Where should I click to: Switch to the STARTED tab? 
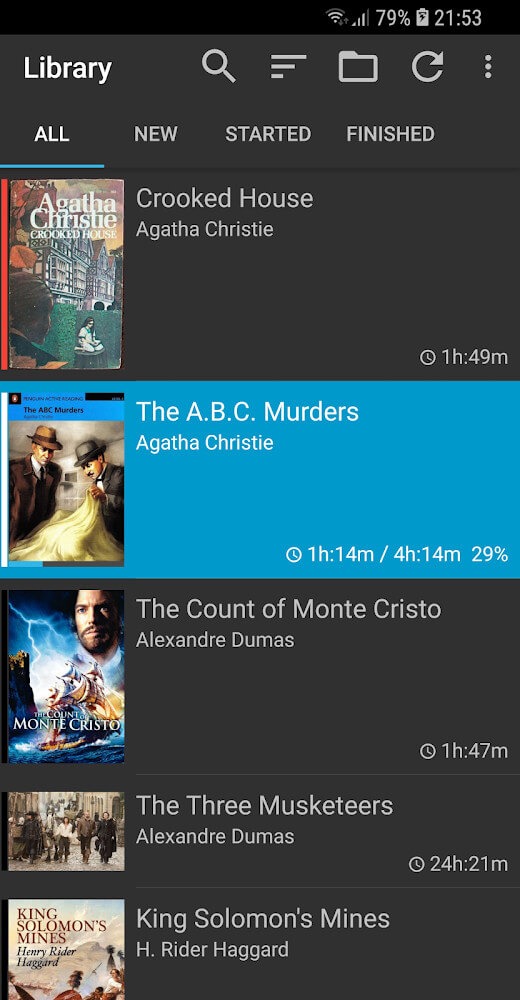(x=268, y=134)
